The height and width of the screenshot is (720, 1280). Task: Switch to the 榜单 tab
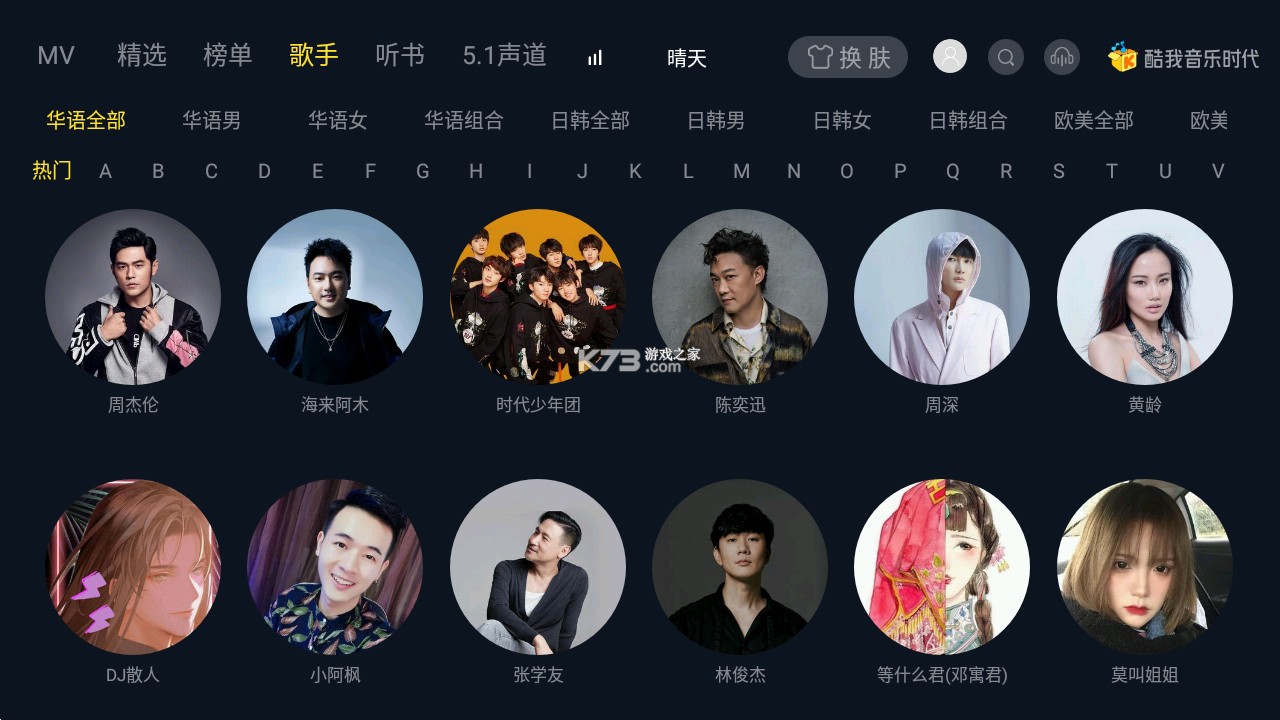point(228,55)
